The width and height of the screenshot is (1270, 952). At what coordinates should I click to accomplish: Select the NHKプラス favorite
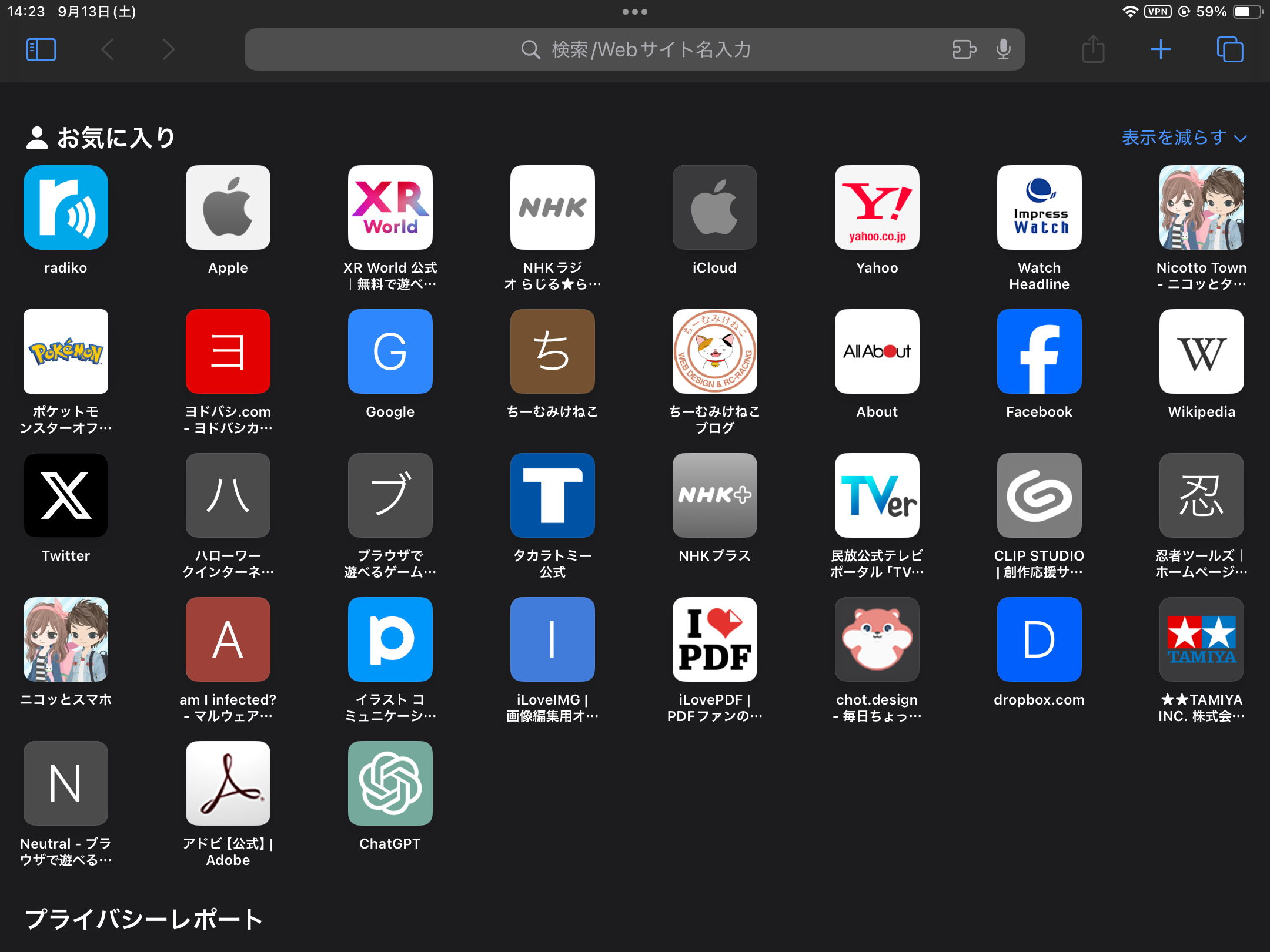click(x=714, y=496)
